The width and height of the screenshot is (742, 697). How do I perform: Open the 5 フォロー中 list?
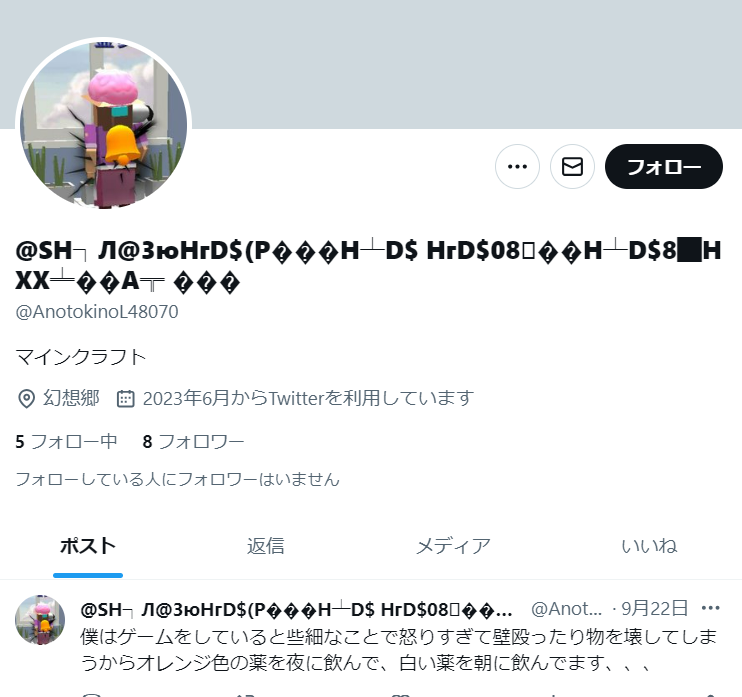67,441
